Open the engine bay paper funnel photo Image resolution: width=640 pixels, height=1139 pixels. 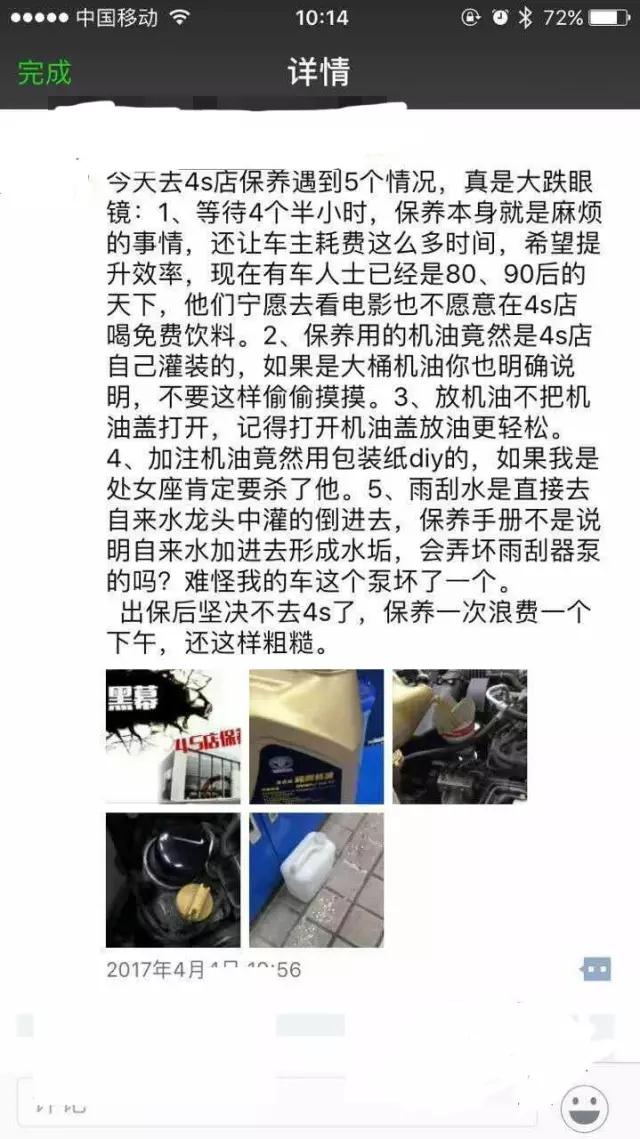pyautogui.click(x=459, y=737)
